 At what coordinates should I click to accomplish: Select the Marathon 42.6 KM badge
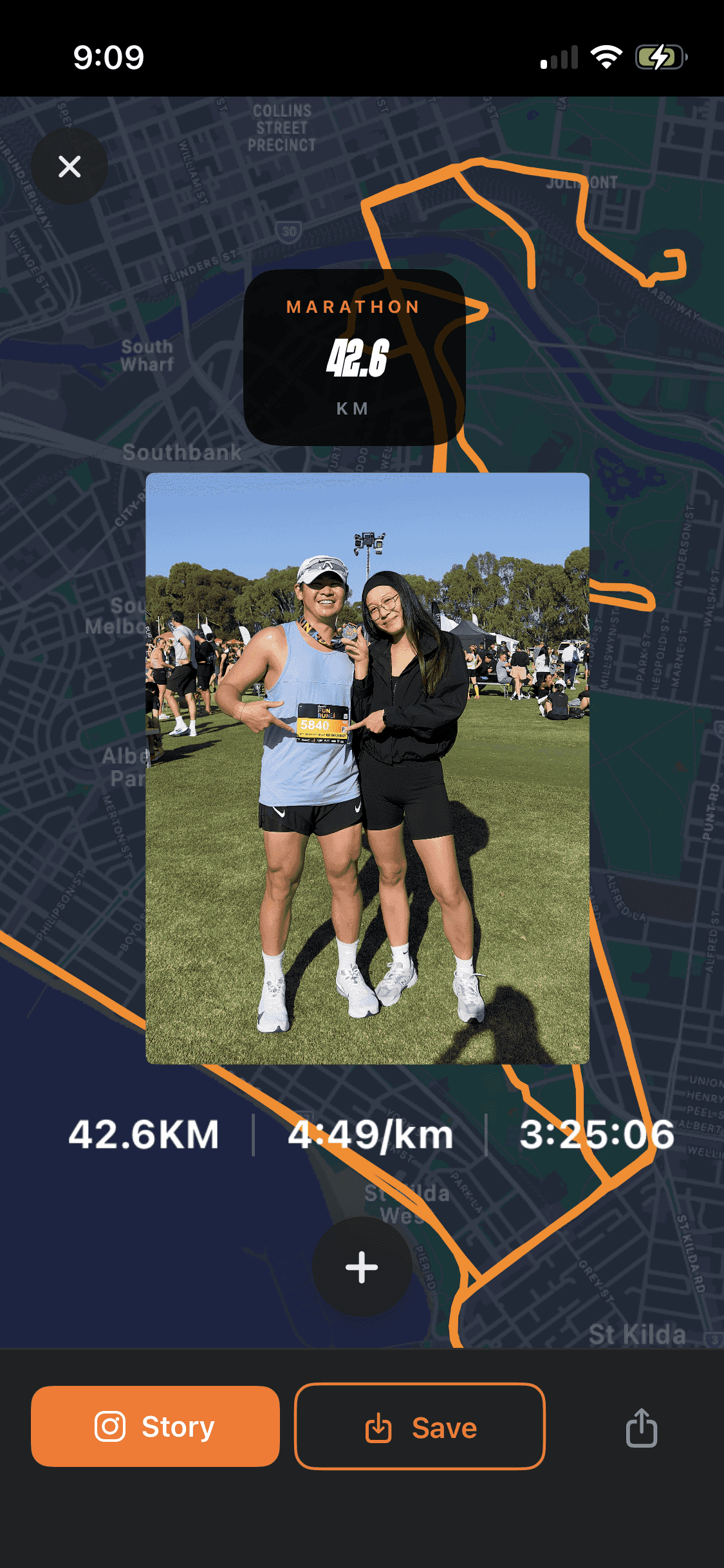pyautogui.click(x=354, y=357)
